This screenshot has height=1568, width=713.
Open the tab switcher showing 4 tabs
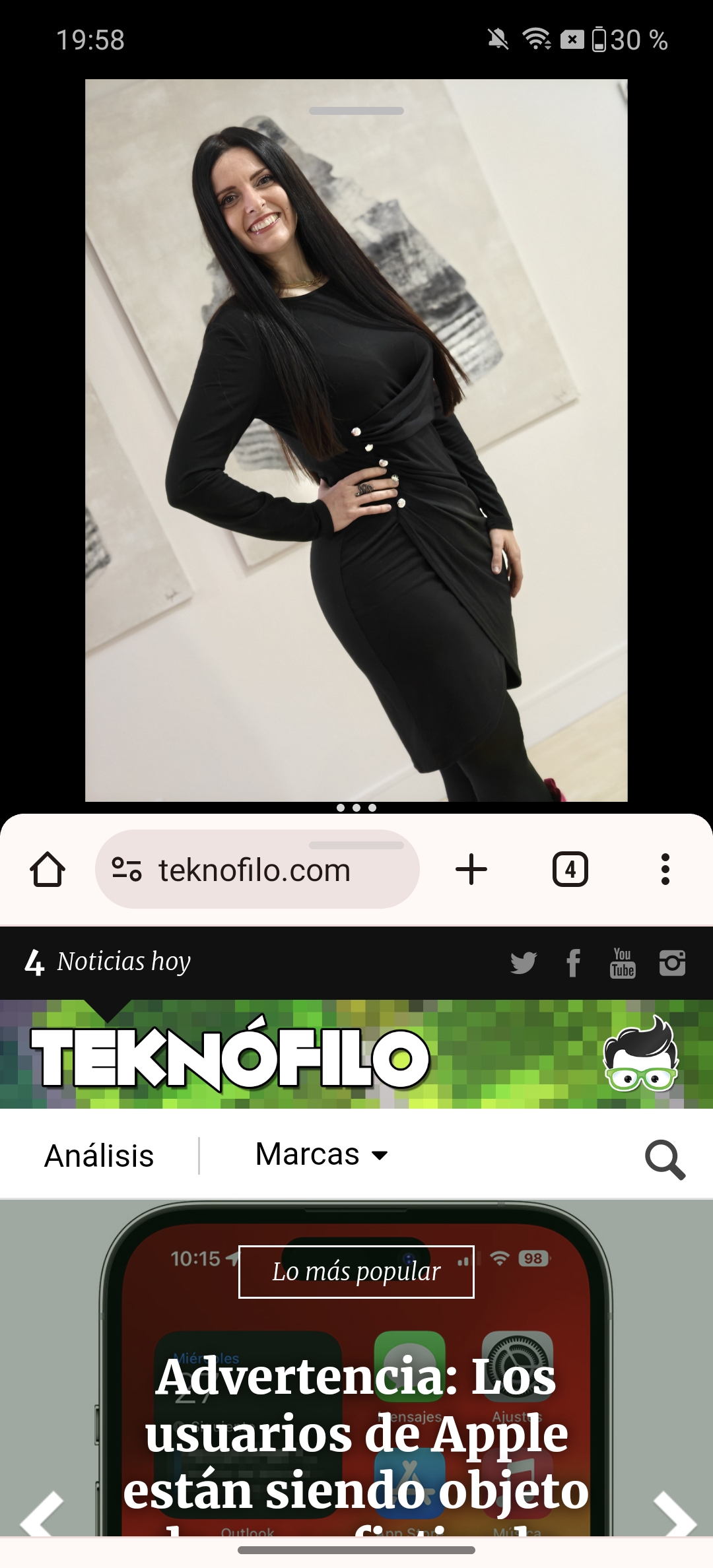click(x=570, y=870)
